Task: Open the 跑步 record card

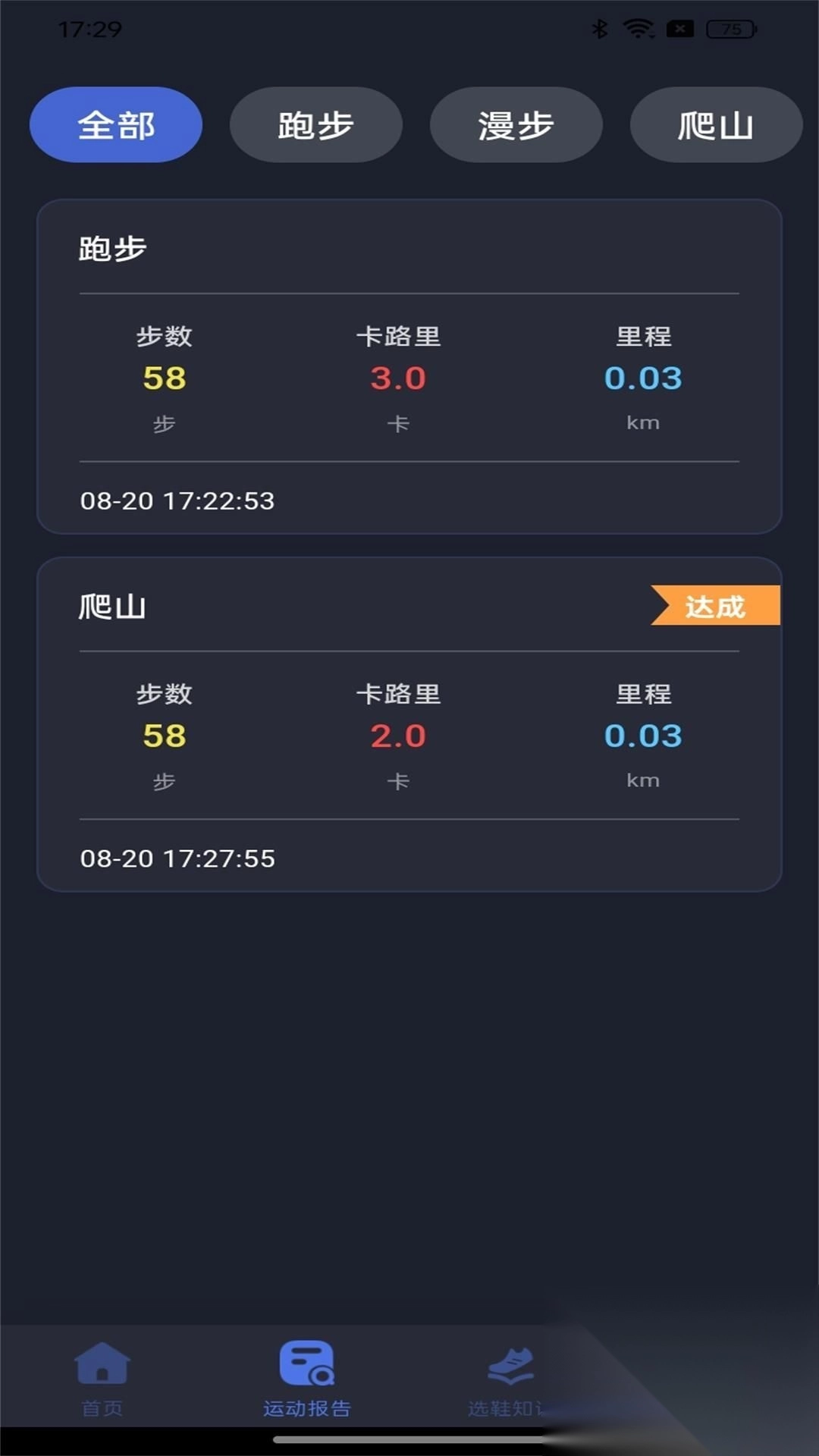Action: click(x=409, y=364)
